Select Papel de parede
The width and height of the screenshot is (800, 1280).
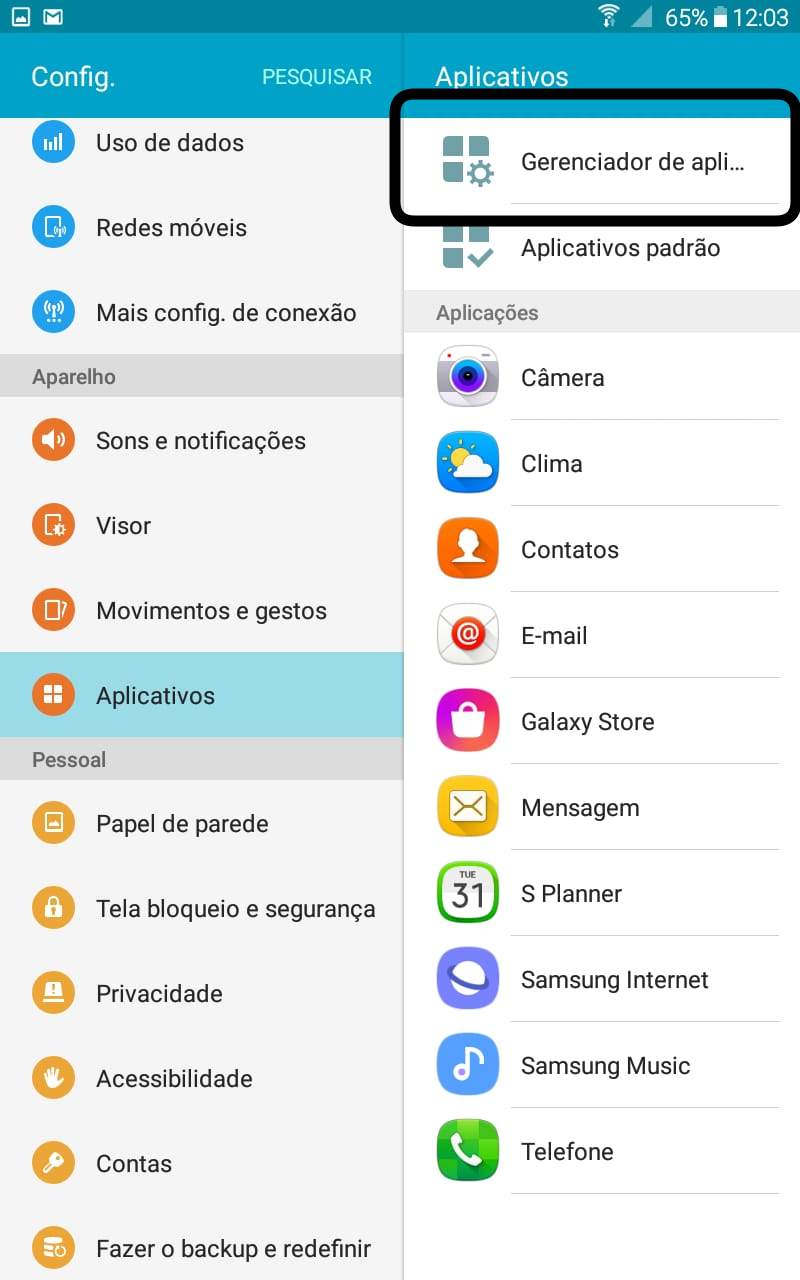[x=182, y=824]
